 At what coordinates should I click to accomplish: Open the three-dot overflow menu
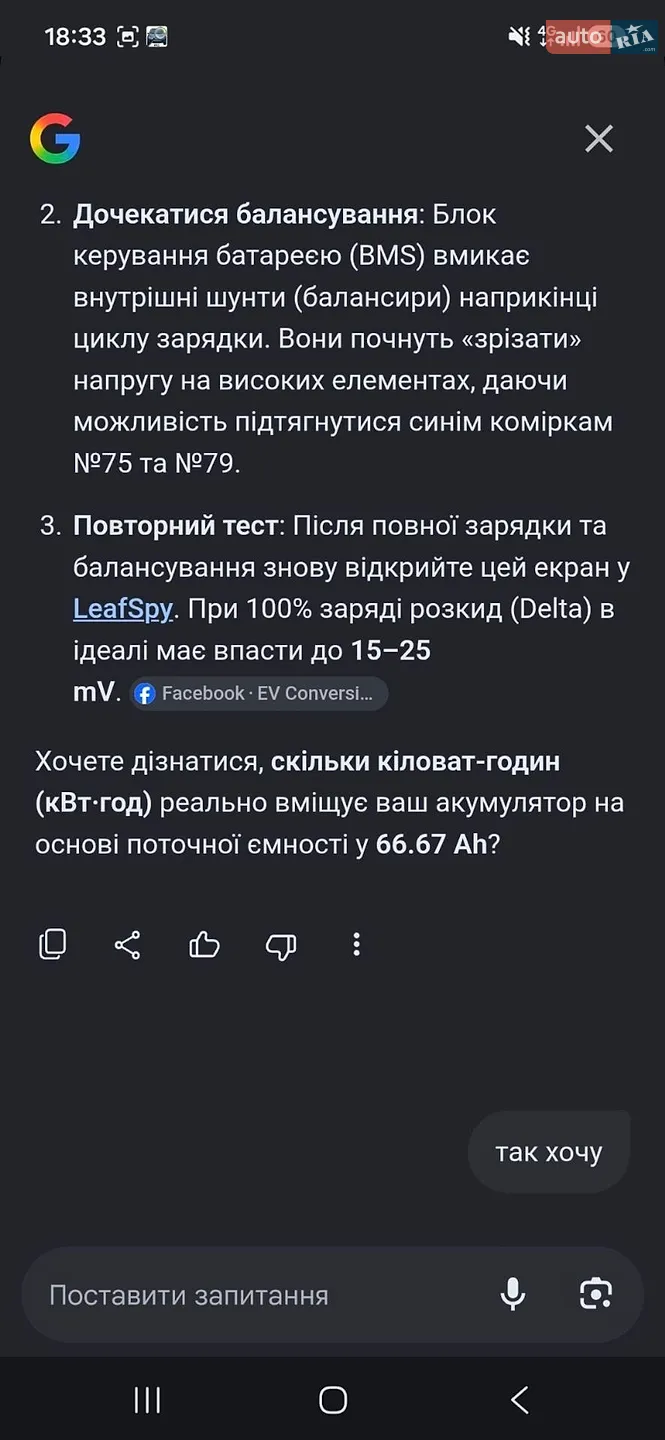click(x=356, y=945)
